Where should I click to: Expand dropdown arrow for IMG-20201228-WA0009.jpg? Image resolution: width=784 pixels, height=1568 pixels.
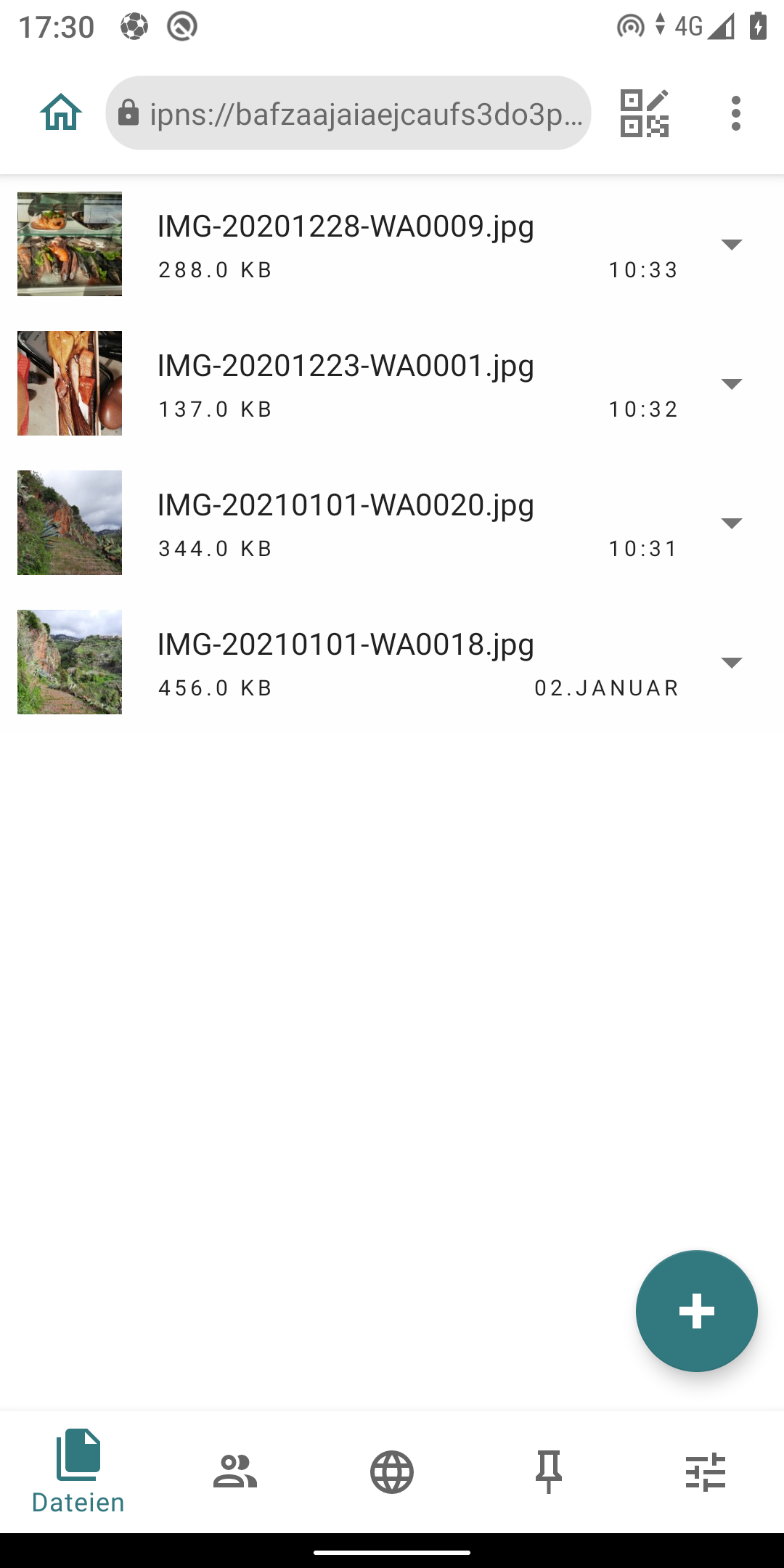pos(731,244)
